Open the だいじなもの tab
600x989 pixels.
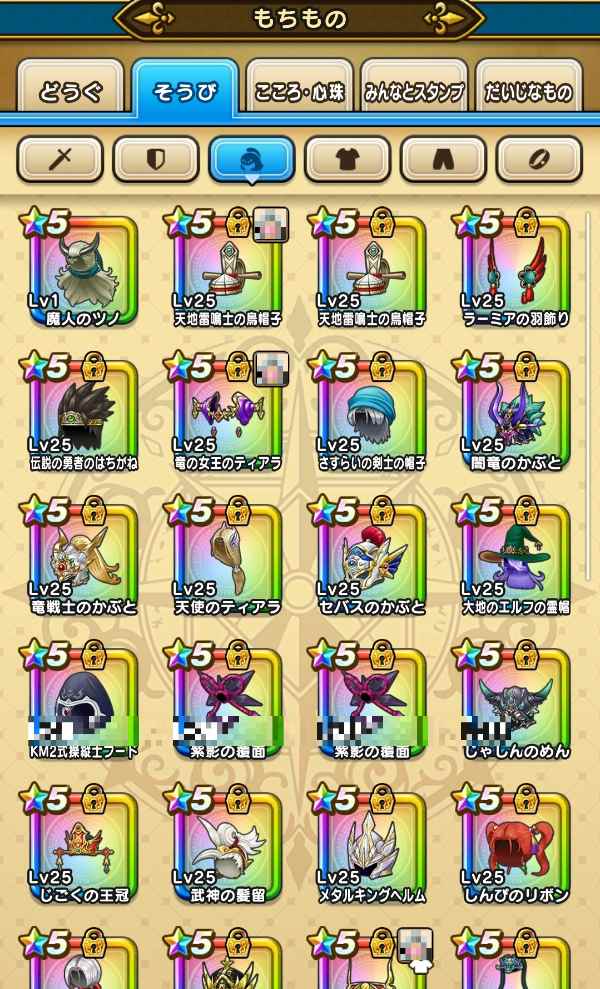point(527,92)
